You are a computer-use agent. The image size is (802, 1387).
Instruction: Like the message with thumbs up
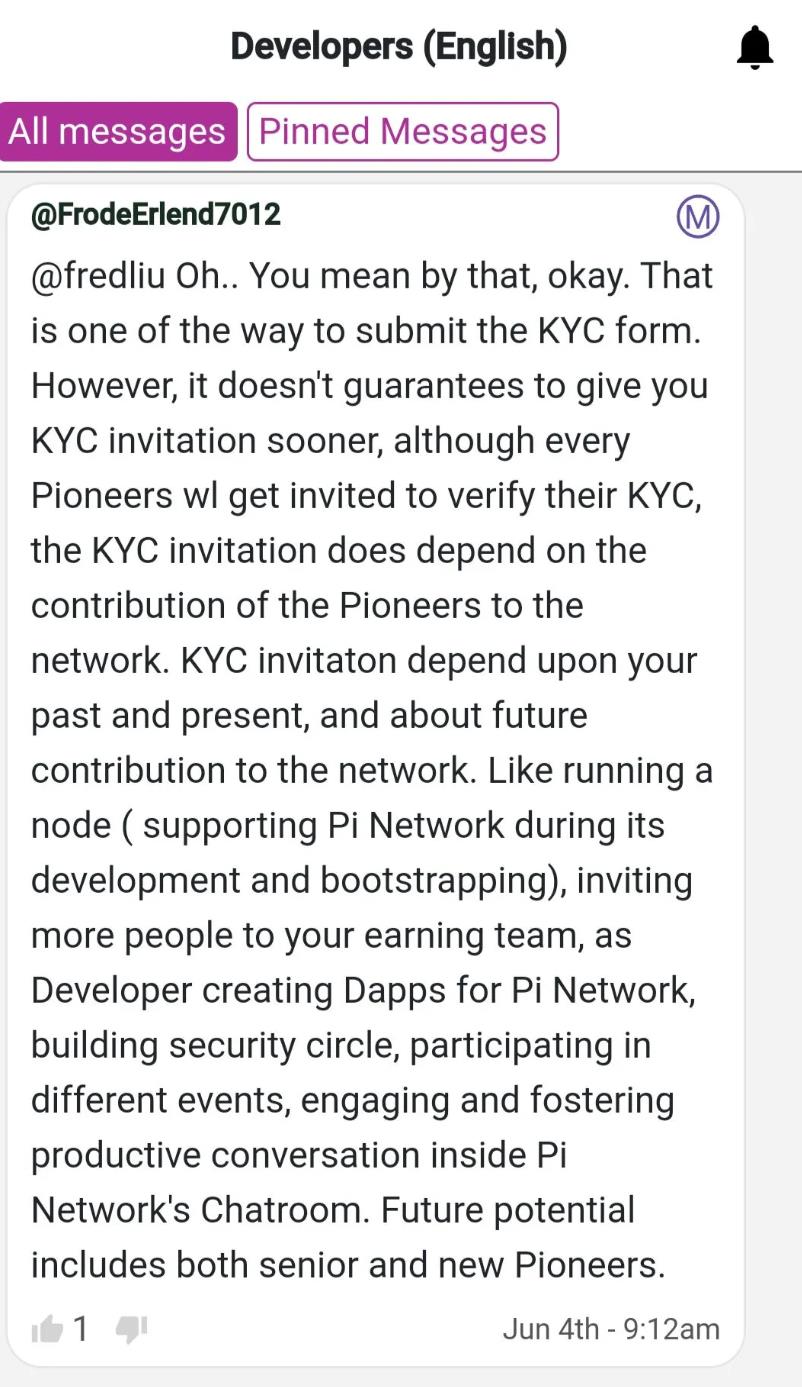point(47,1329)
